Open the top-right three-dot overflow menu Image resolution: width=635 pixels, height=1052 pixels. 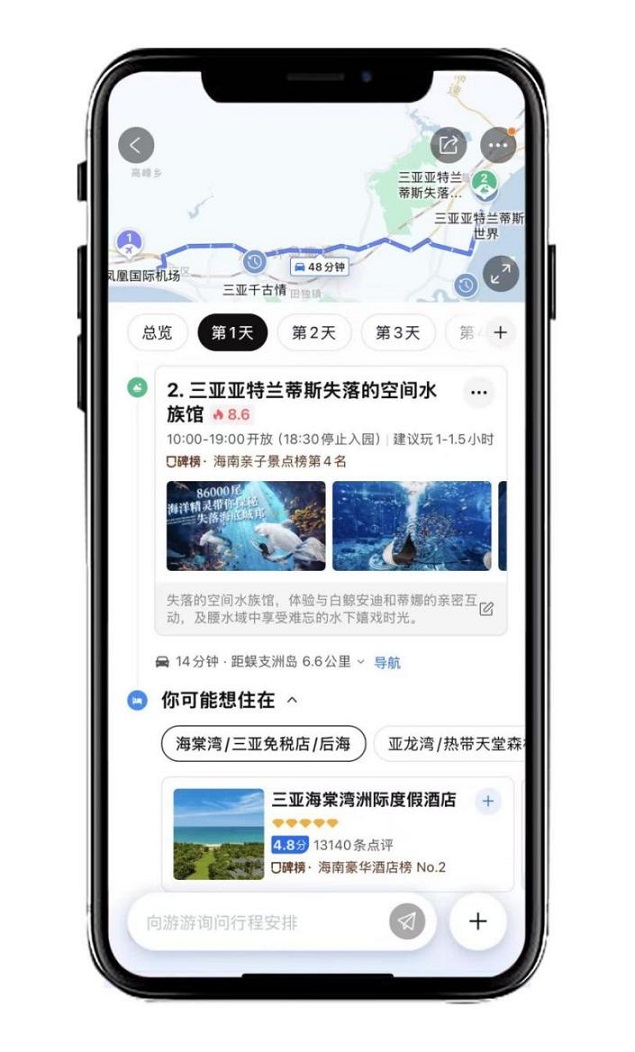498,146
